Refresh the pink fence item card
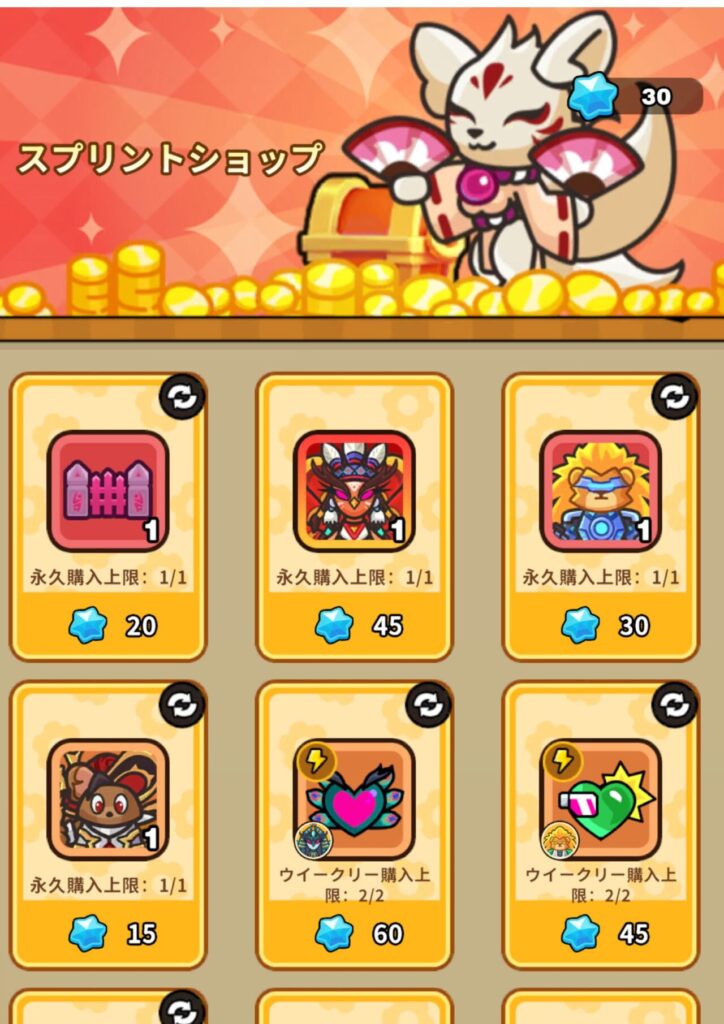 [x=182, y=397]
